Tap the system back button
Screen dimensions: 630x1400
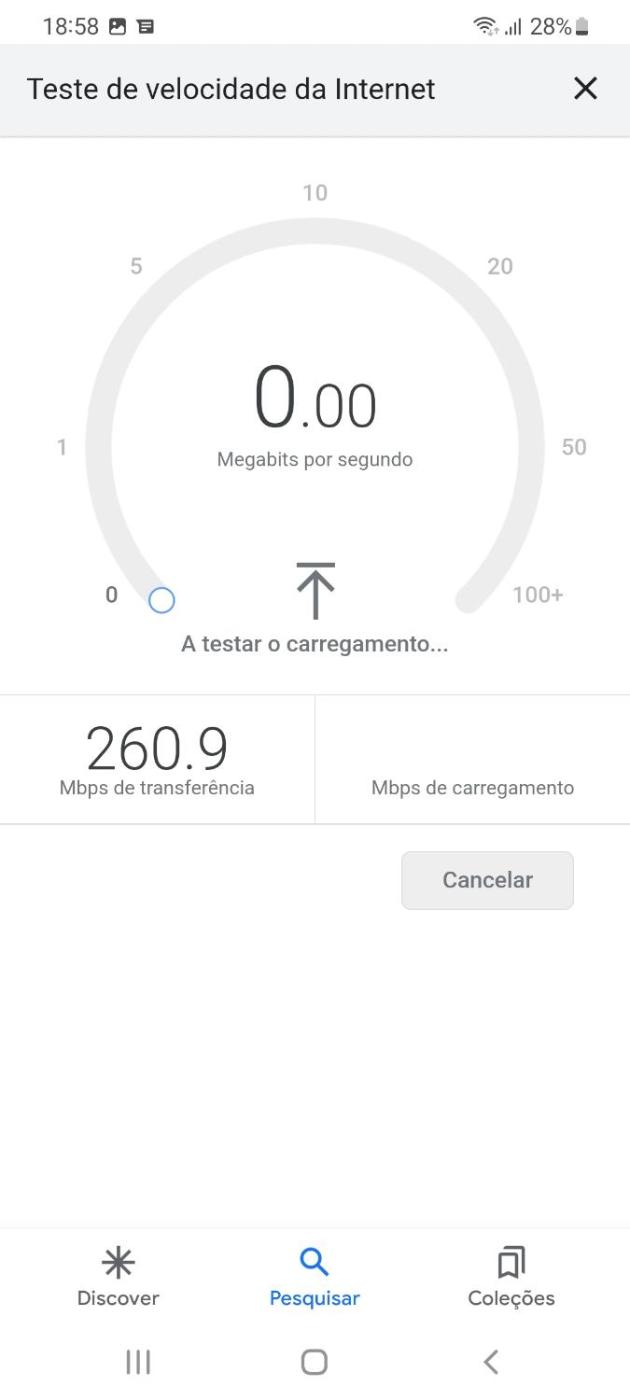pos(490,1361)
